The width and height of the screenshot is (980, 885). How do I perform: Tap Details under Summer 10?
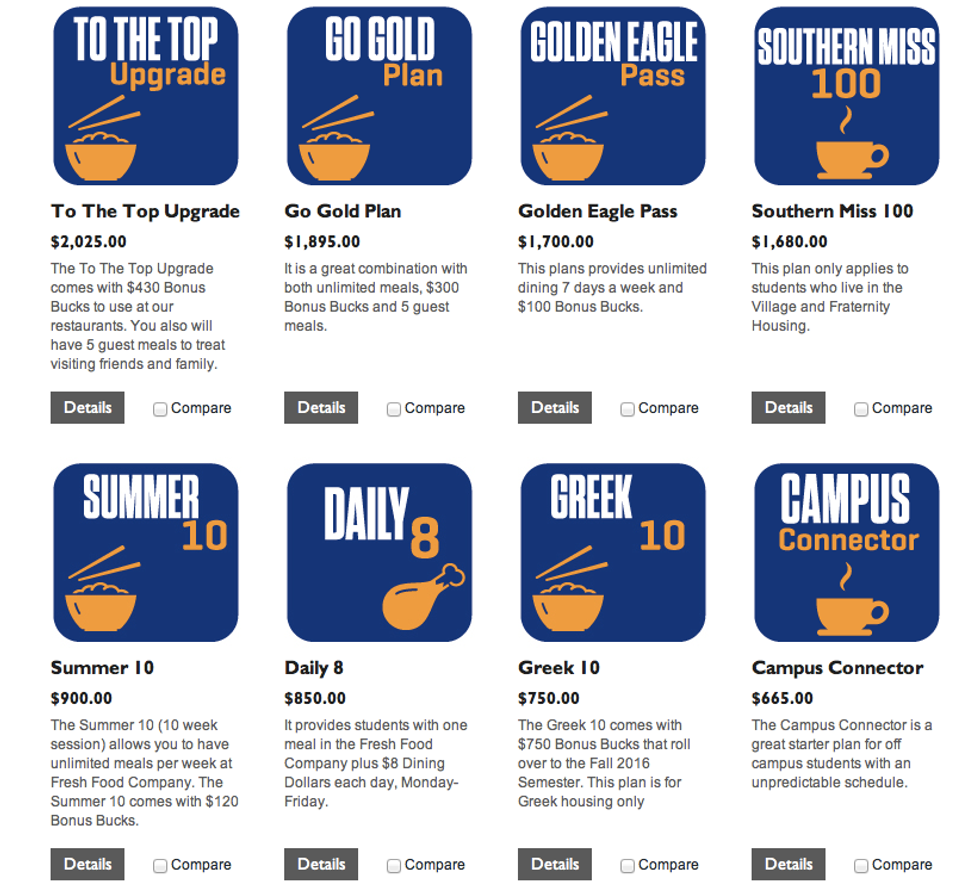(87, 864)
